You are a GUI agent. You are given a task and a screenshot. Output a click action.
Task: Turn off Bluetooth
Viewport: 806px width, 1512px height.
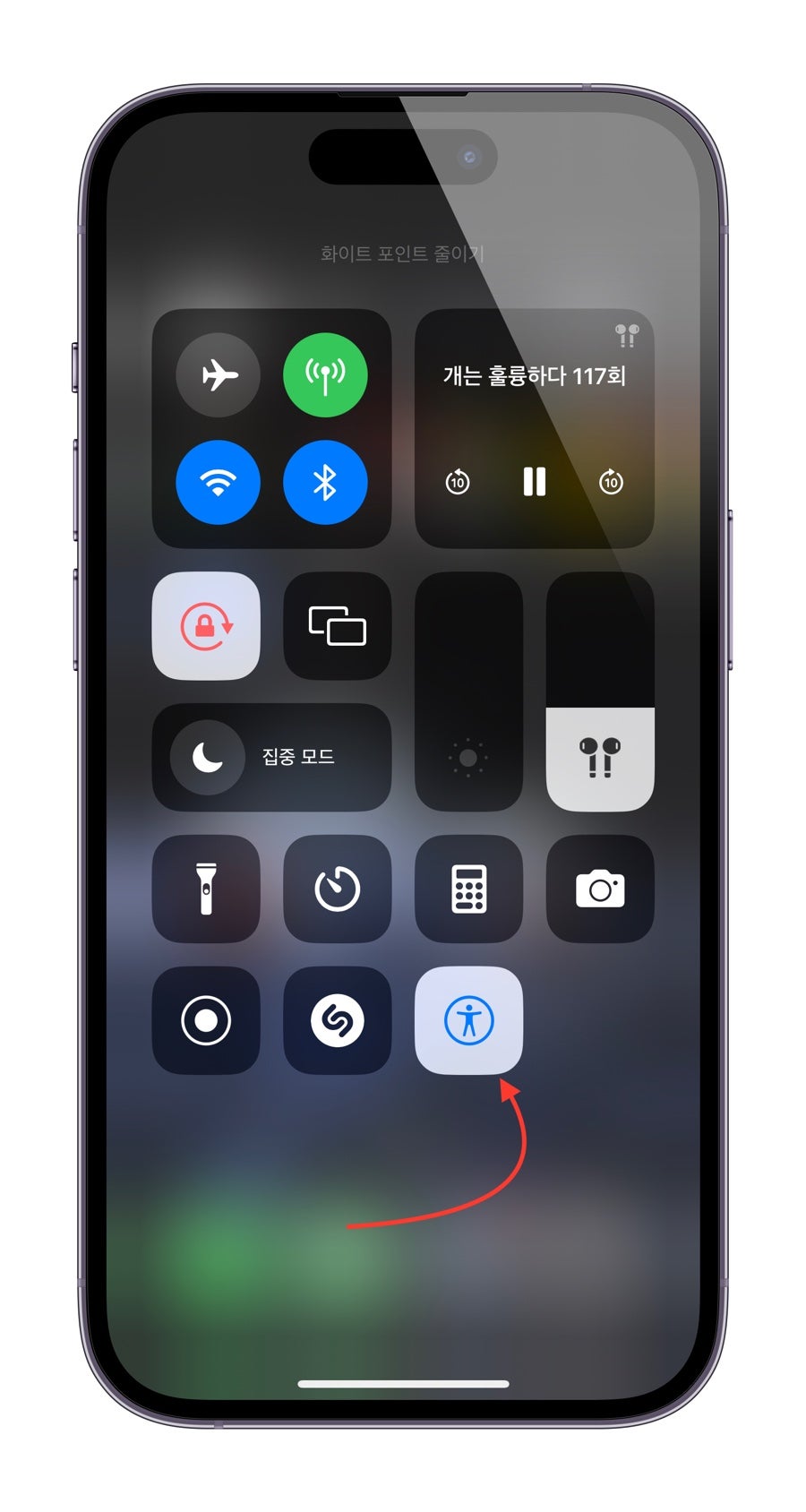(x=325, y=482)
